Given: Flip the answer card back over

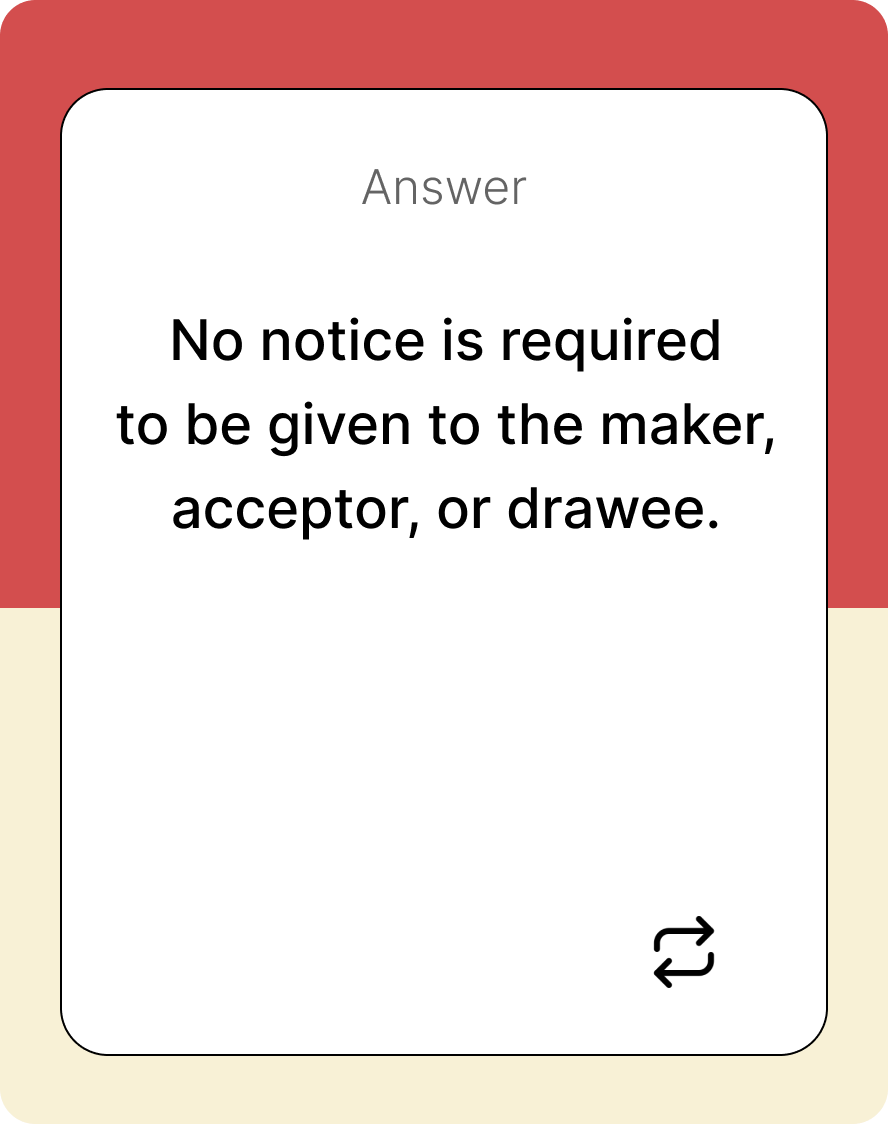Looking at the screenshot, I should (x=684, y=951).
